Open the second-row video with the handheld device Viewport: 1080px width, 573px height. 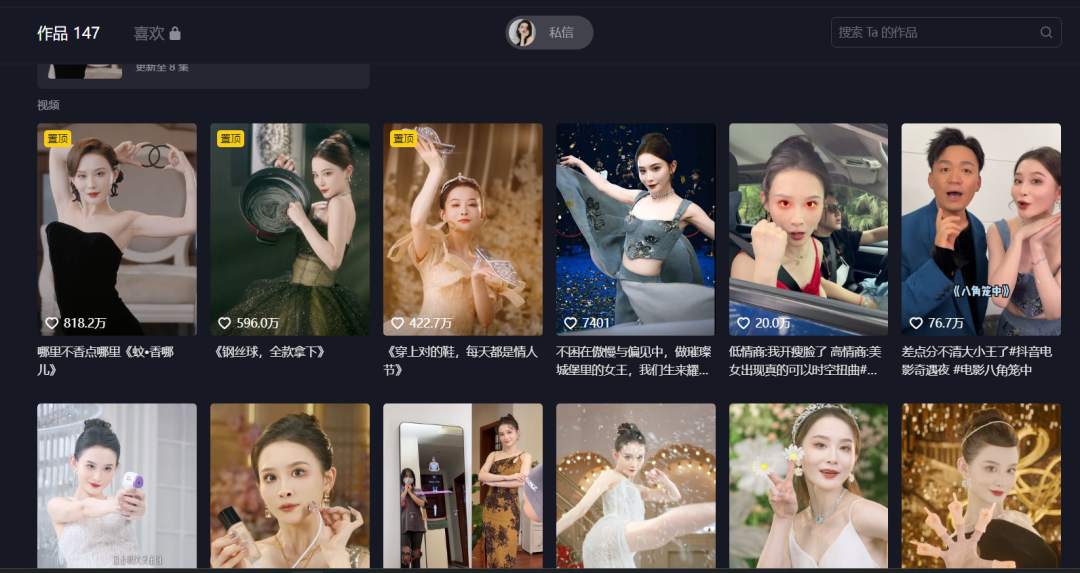117,486
